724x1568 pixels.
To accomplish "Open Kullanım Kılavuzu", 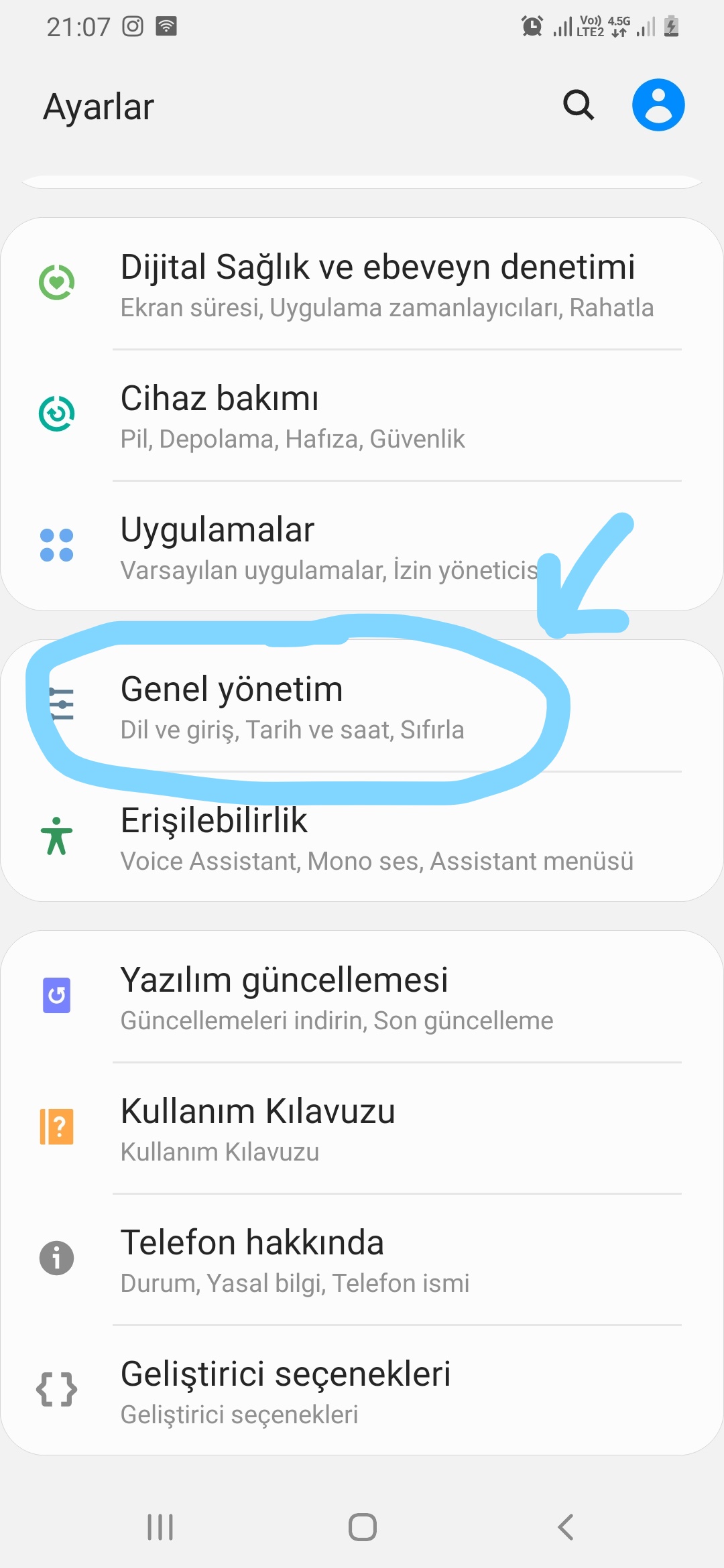I will [362, 1128].
